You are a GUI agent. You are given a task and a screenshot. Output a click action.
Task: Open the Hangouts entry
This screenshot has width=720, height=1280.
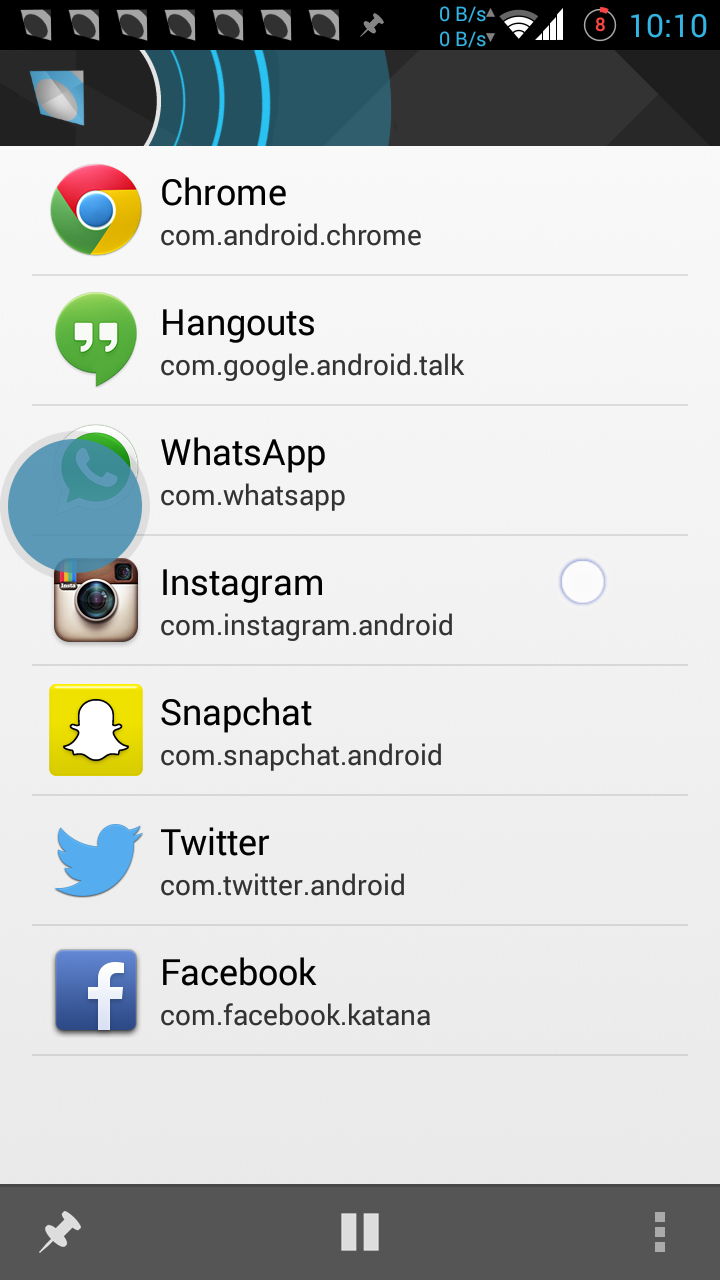coord(360,341)
